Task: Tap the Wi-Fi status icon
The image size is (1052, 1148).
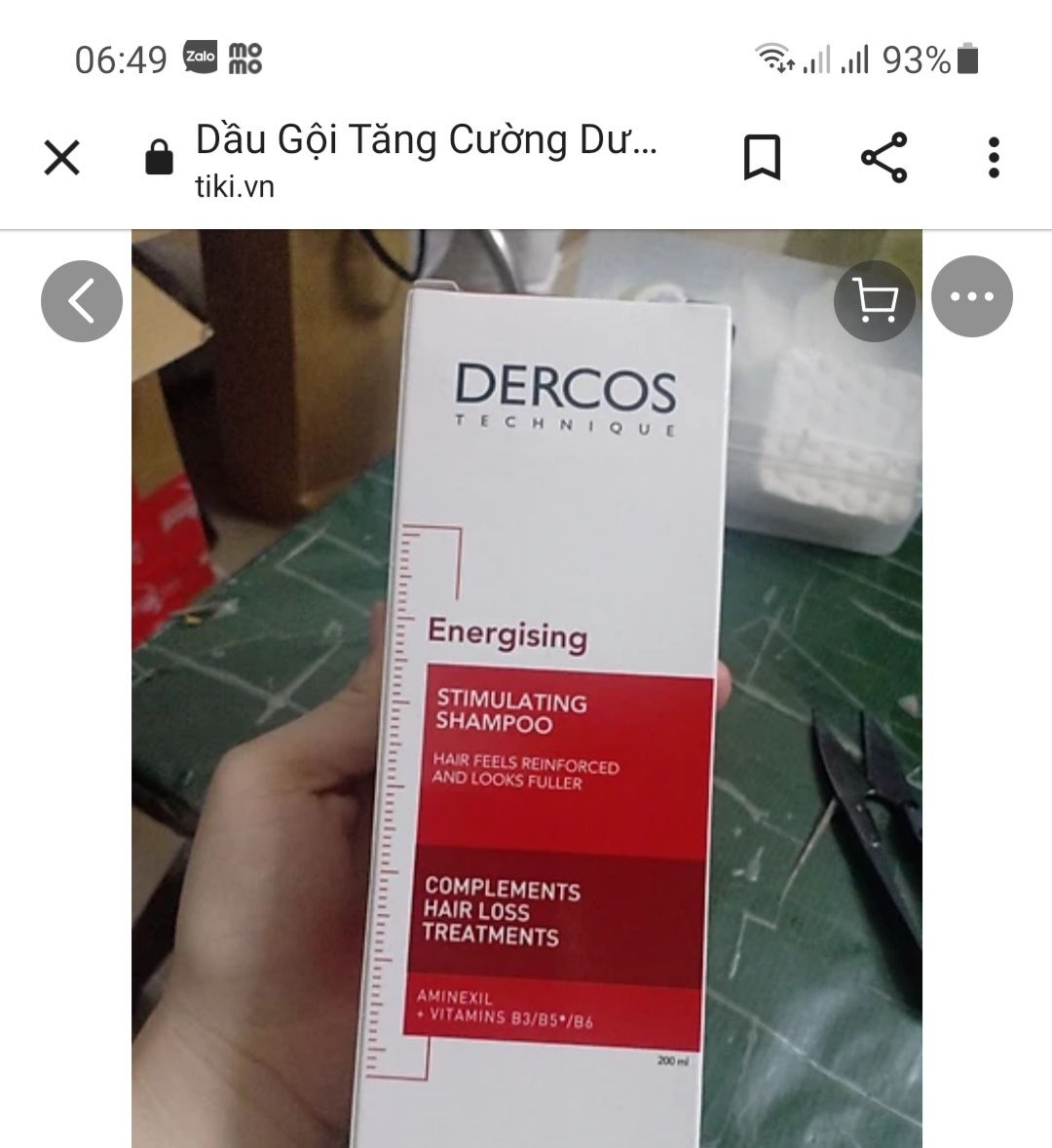Action: coord(774,57)
